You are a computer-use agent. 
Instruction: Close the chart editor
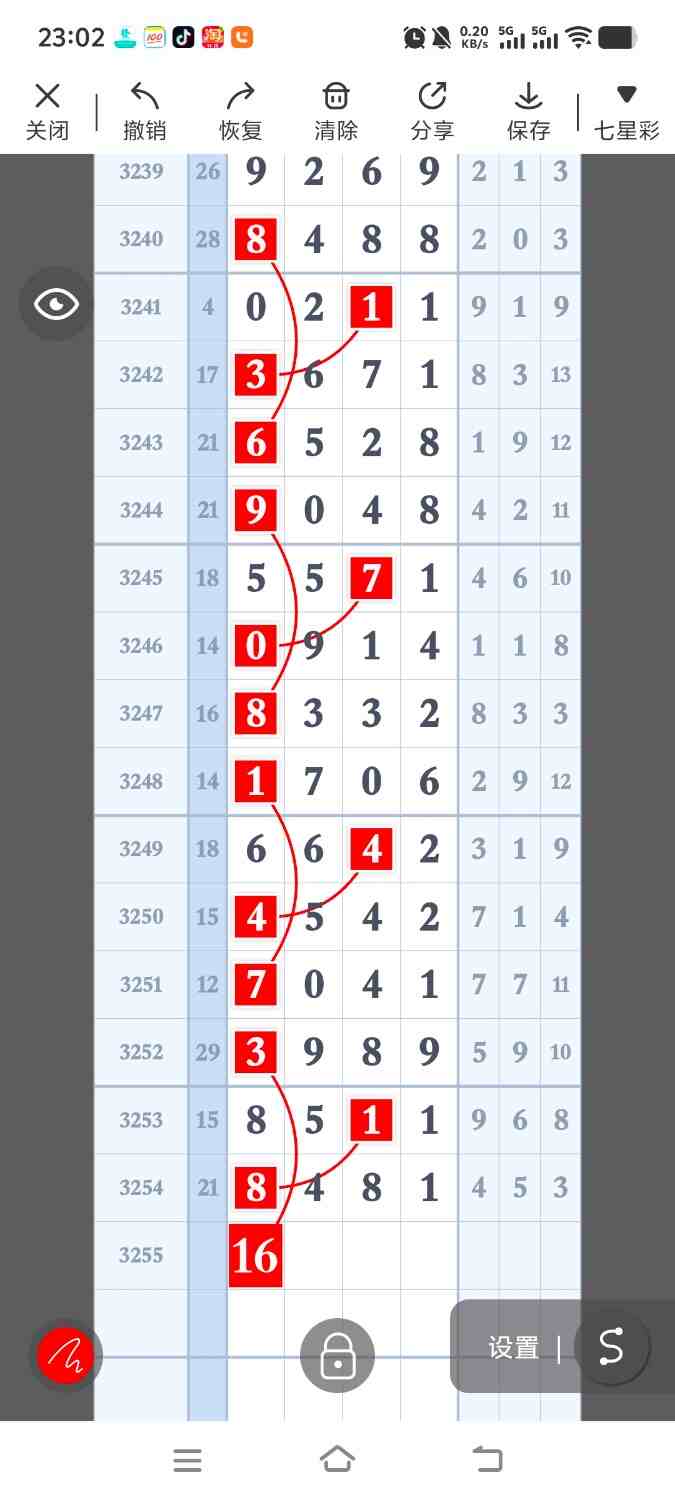[47, 111]
